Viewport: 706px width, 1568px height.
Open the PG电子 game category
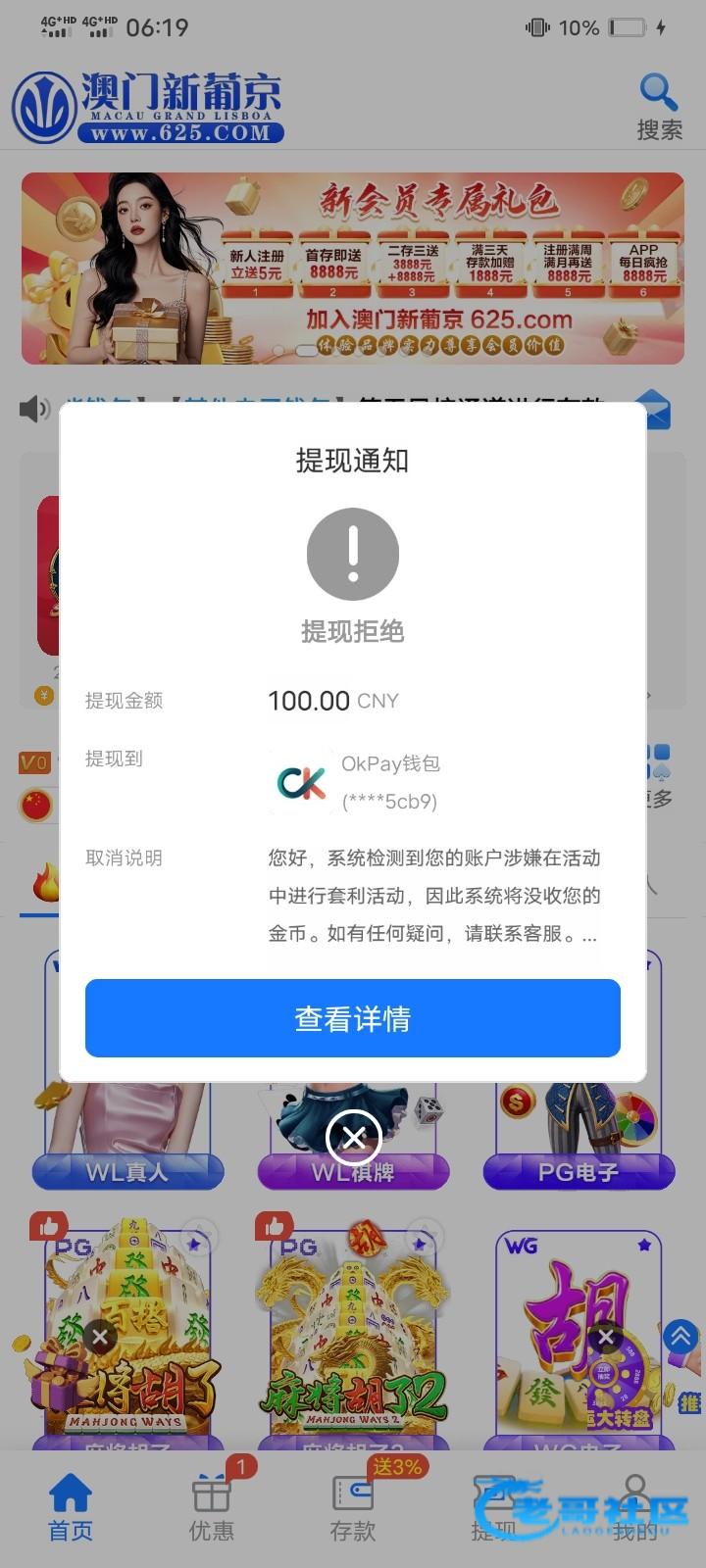579,1171
